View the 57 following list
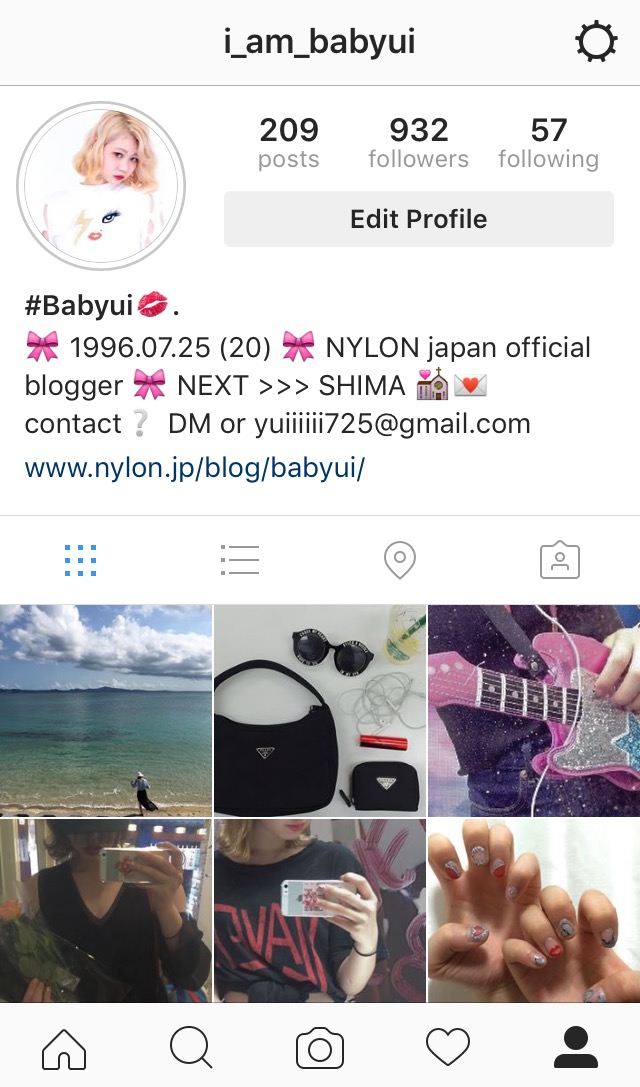The image size is (640, 1087). pos(548,143)
